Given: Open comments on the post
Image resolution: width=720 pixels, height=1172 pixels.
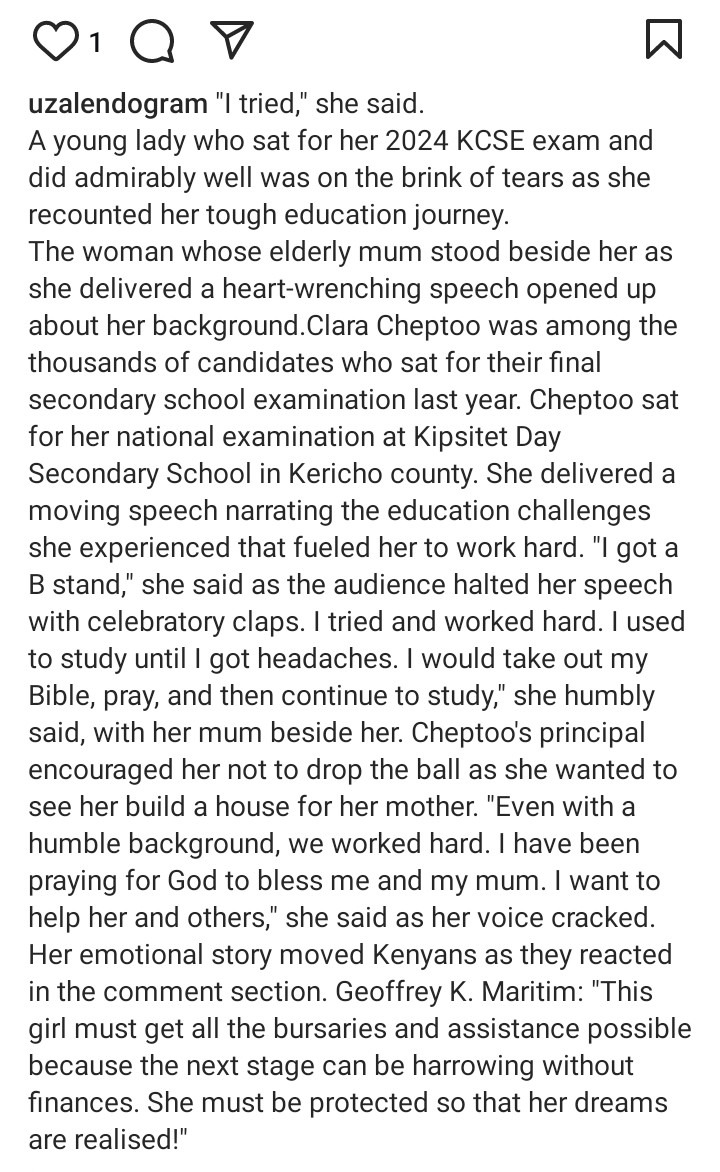Looking at the screenshot, I should point(153,40).
